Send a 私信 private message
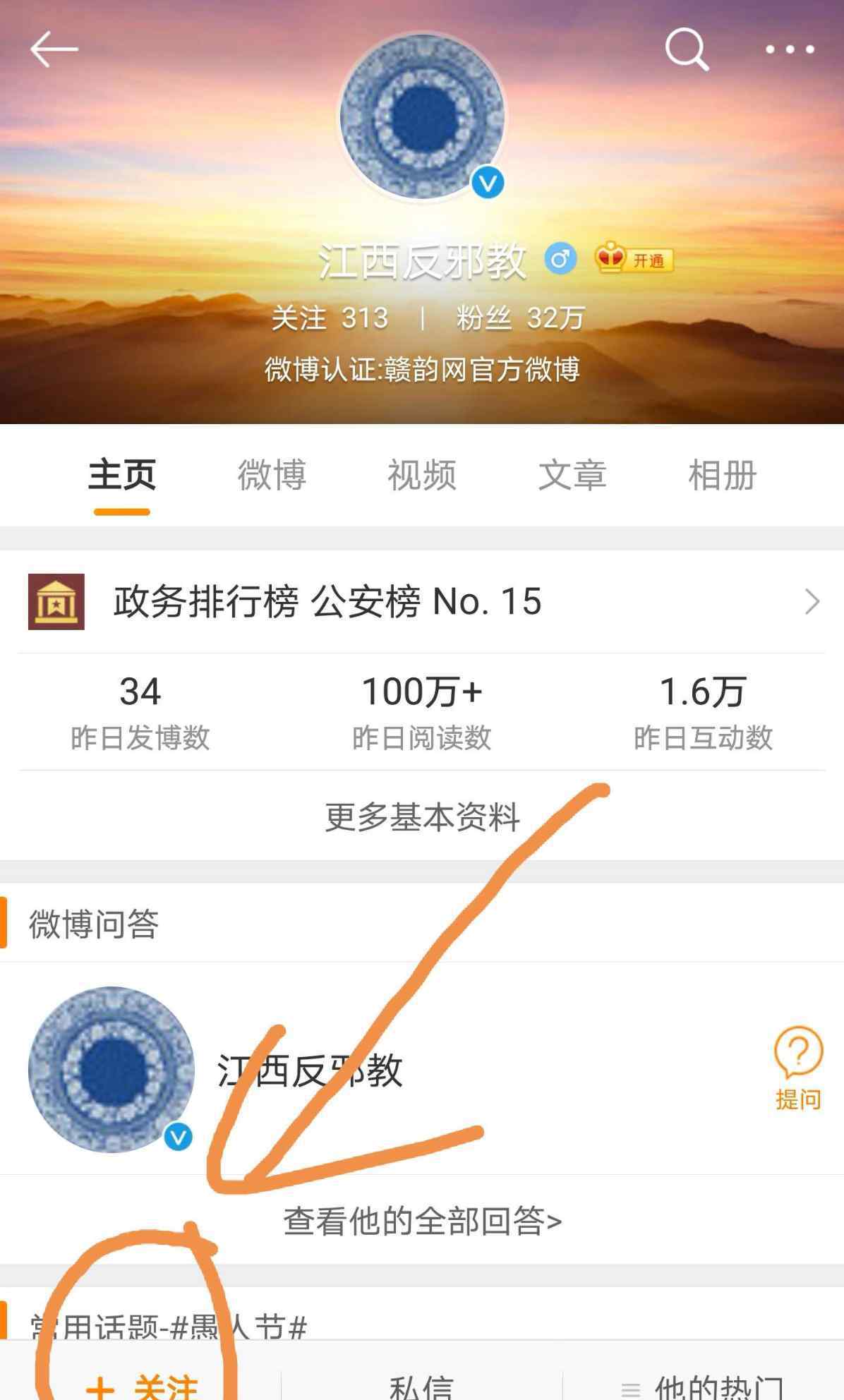This screenshot has height=1400, width=844. tap(422, 1384)
